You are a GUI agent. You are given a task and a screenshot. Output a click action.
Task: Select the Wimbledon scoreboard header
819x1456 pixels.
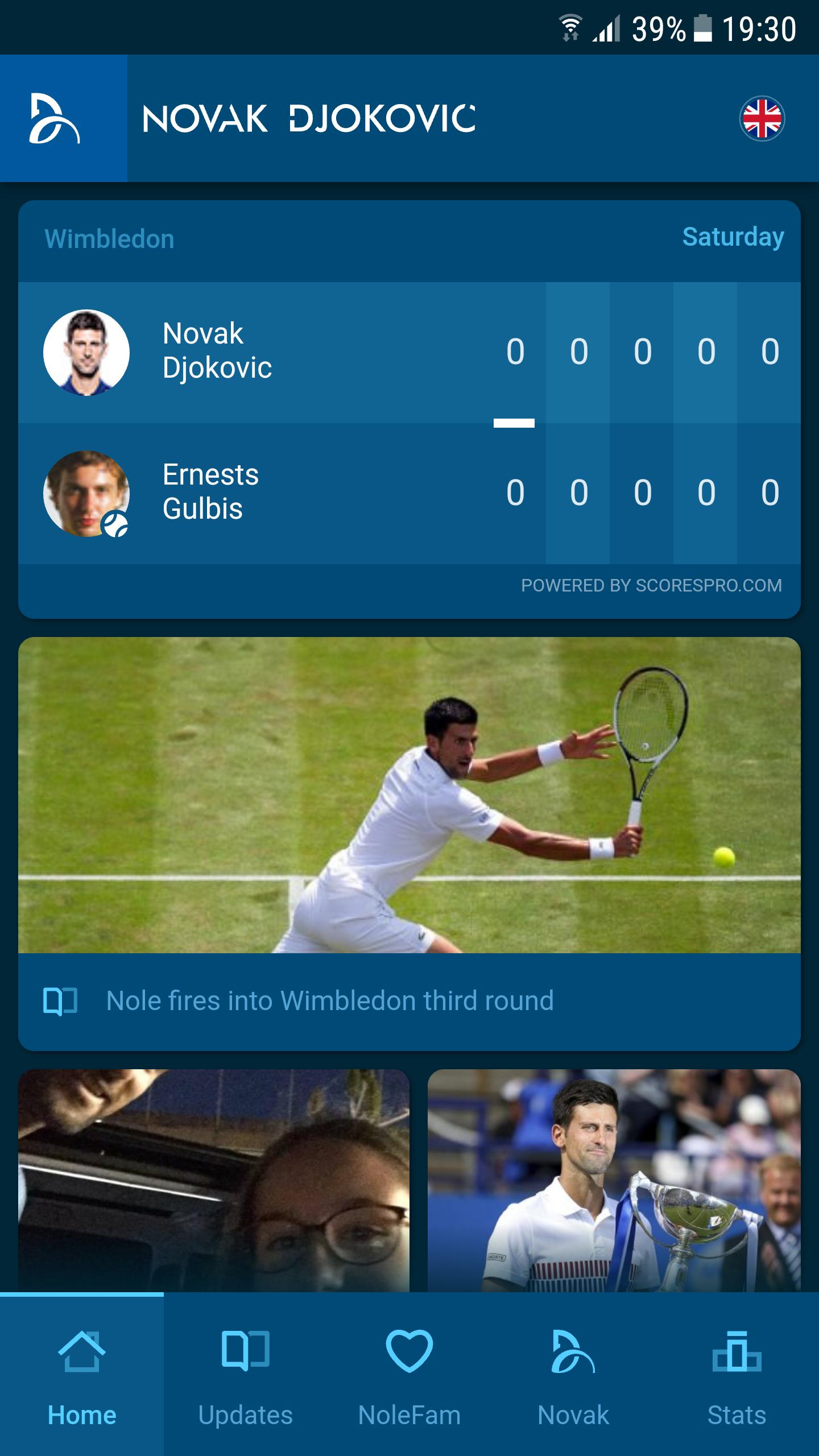tap(108, 238)
